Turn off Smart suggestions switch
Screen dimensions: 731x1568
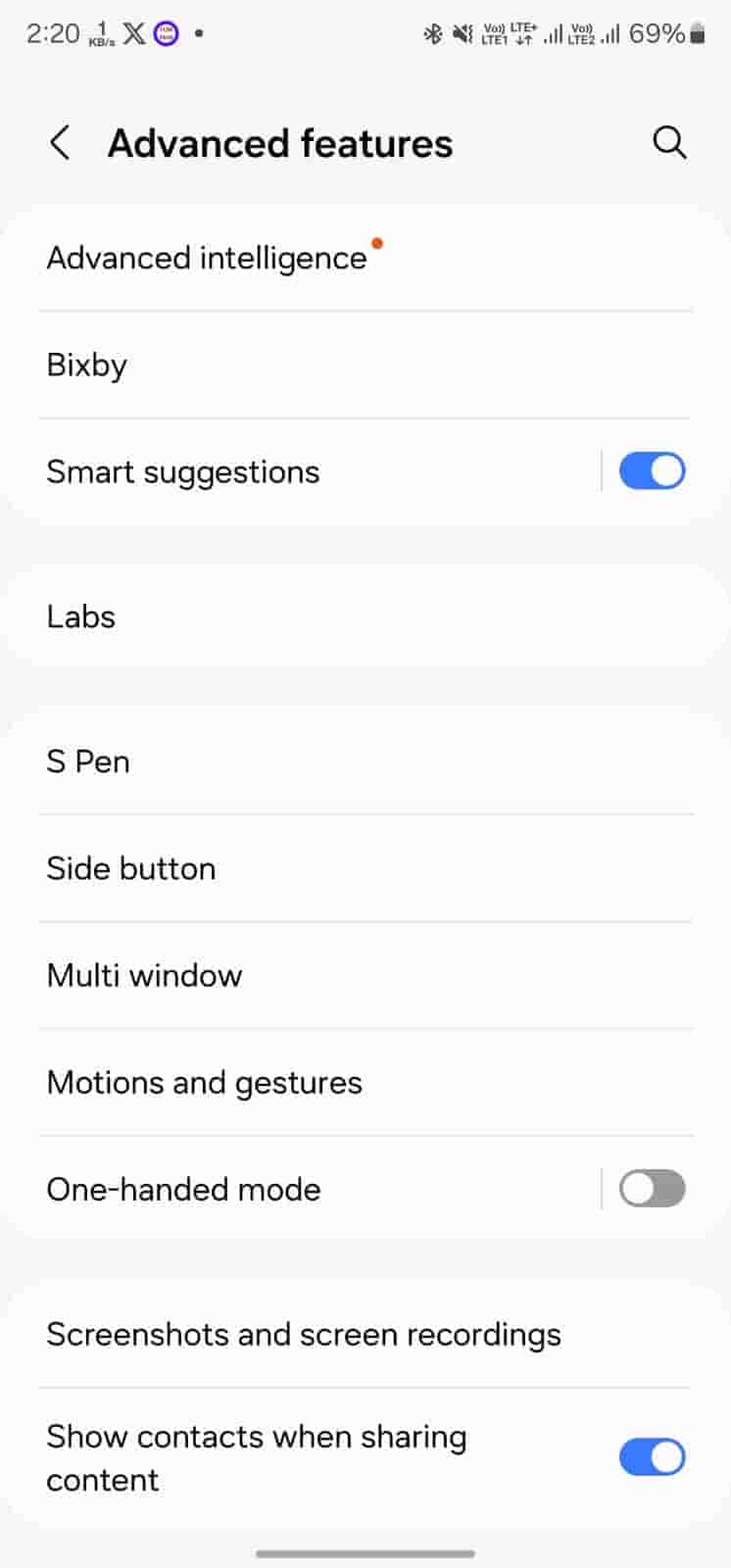[x=652, y=471]
